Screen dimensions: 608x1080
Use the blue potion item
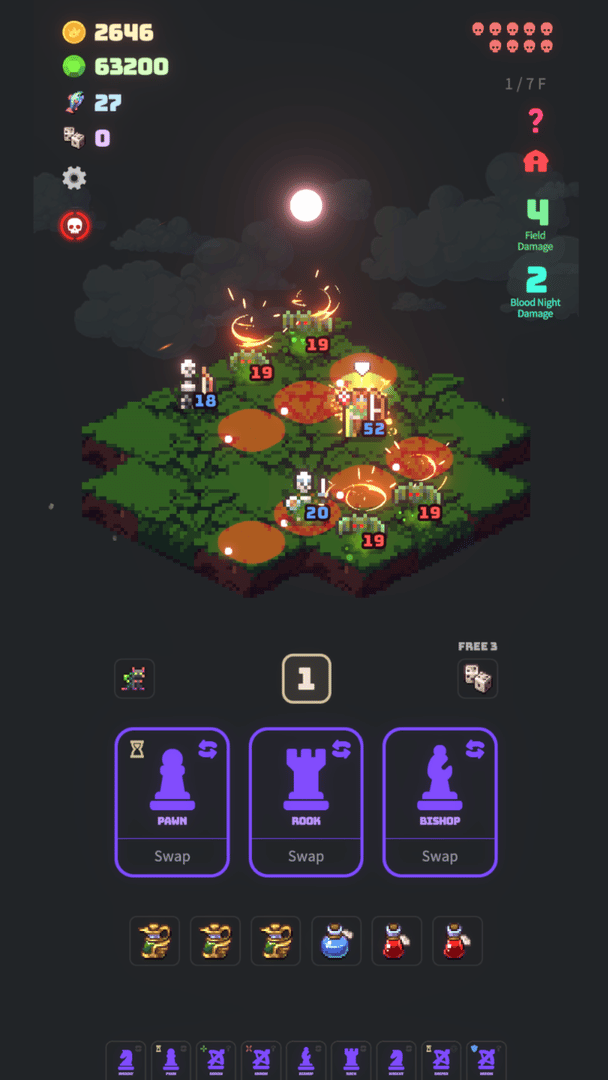pos(336,941)
